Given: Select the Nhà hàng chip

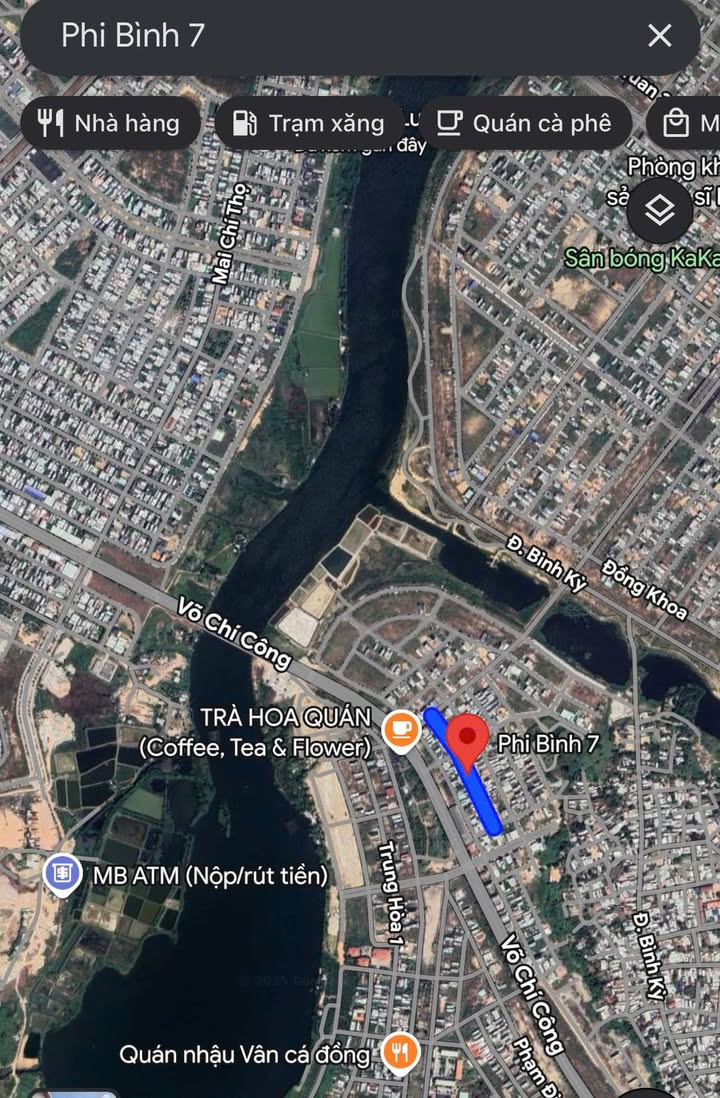Looking at the screenshot, I should coord(109,123).
